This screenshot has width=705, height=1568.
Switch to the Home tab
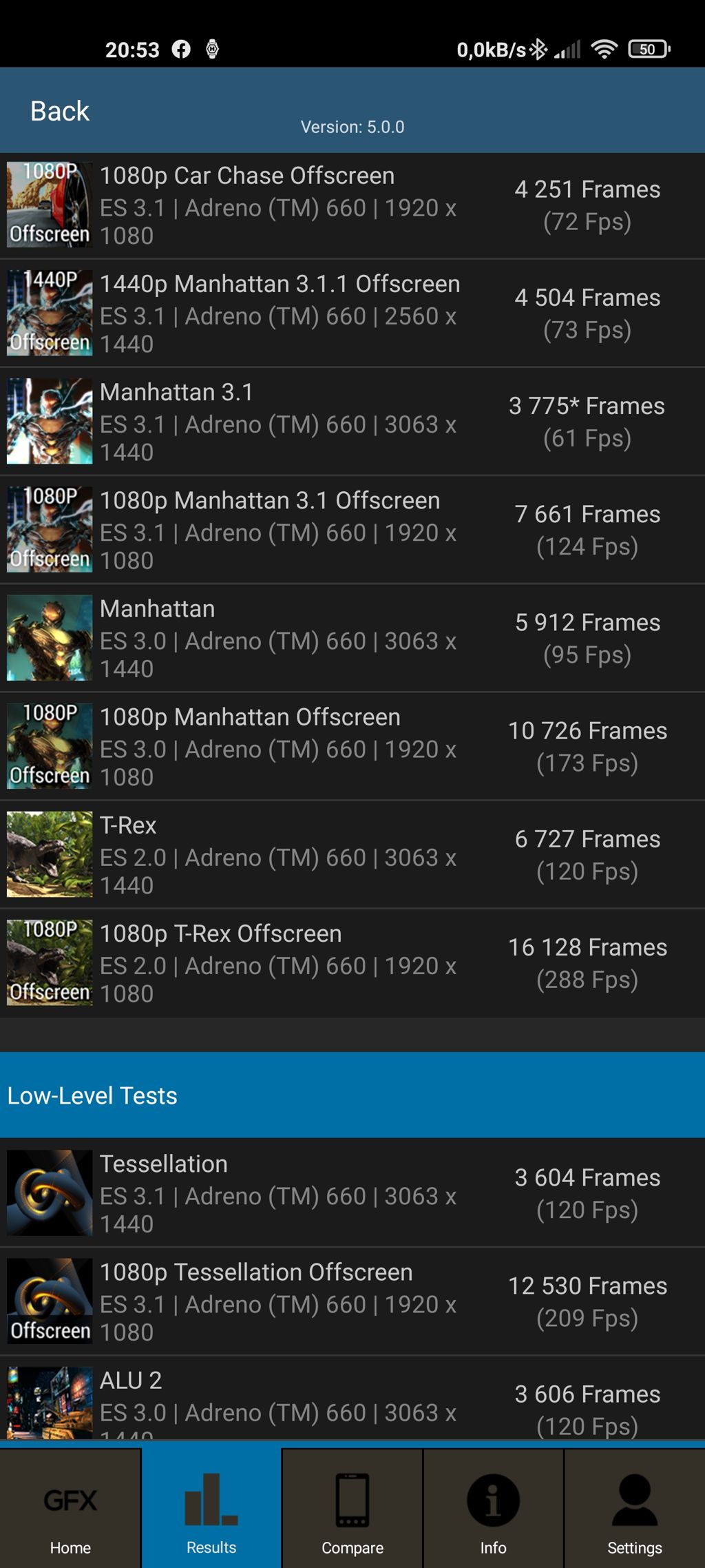[70, 1508]
